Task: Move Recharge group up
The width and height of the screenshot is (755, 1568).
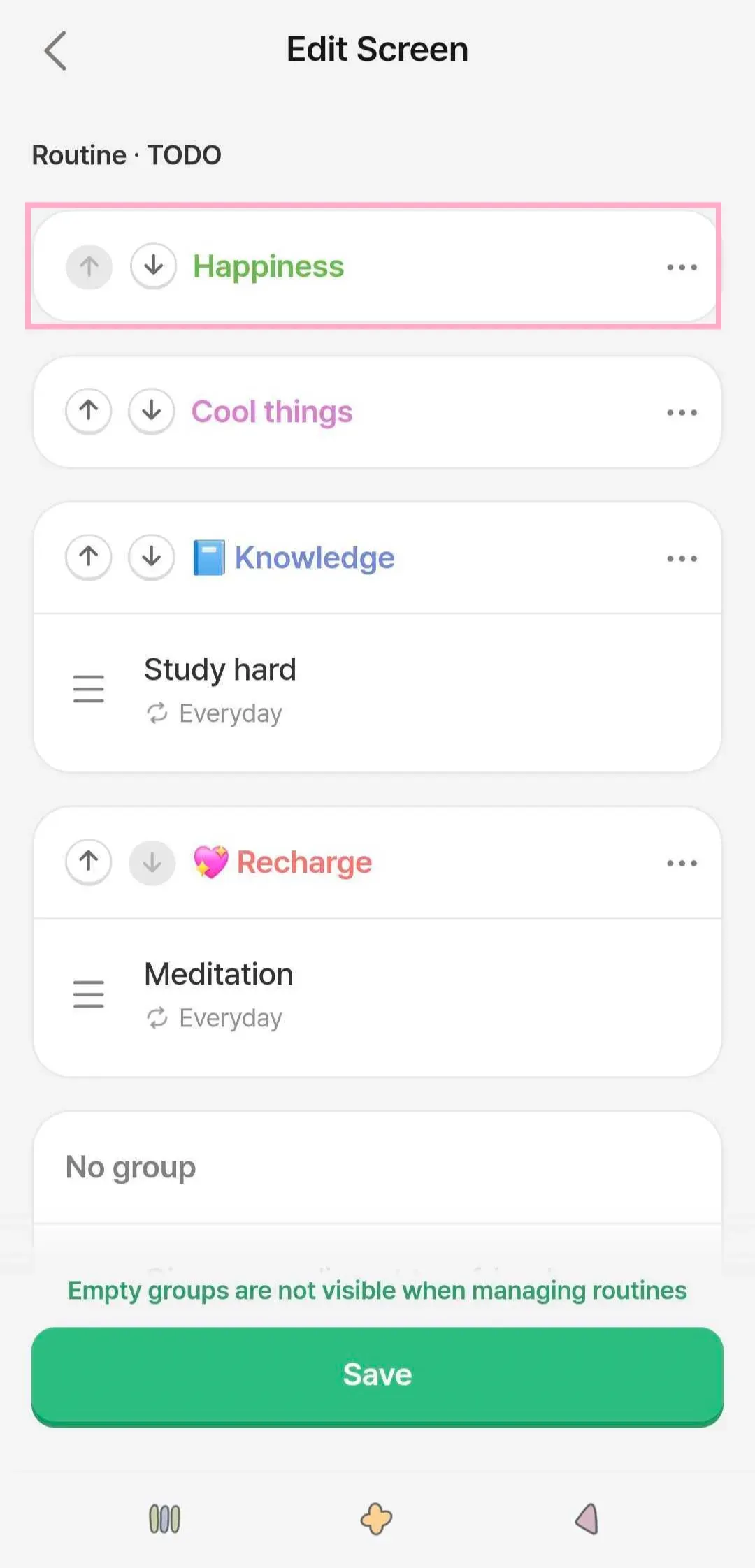Action: (89, 862)
